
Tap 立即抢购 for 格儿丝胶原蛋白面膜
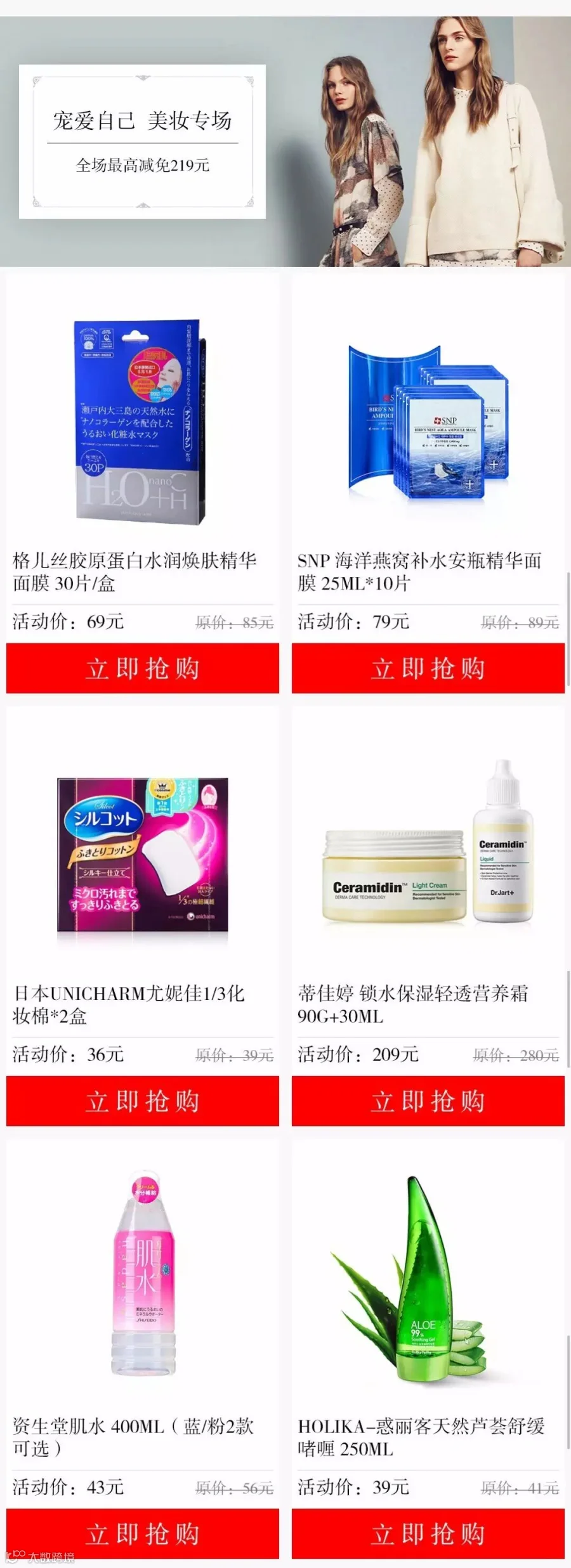143,668
